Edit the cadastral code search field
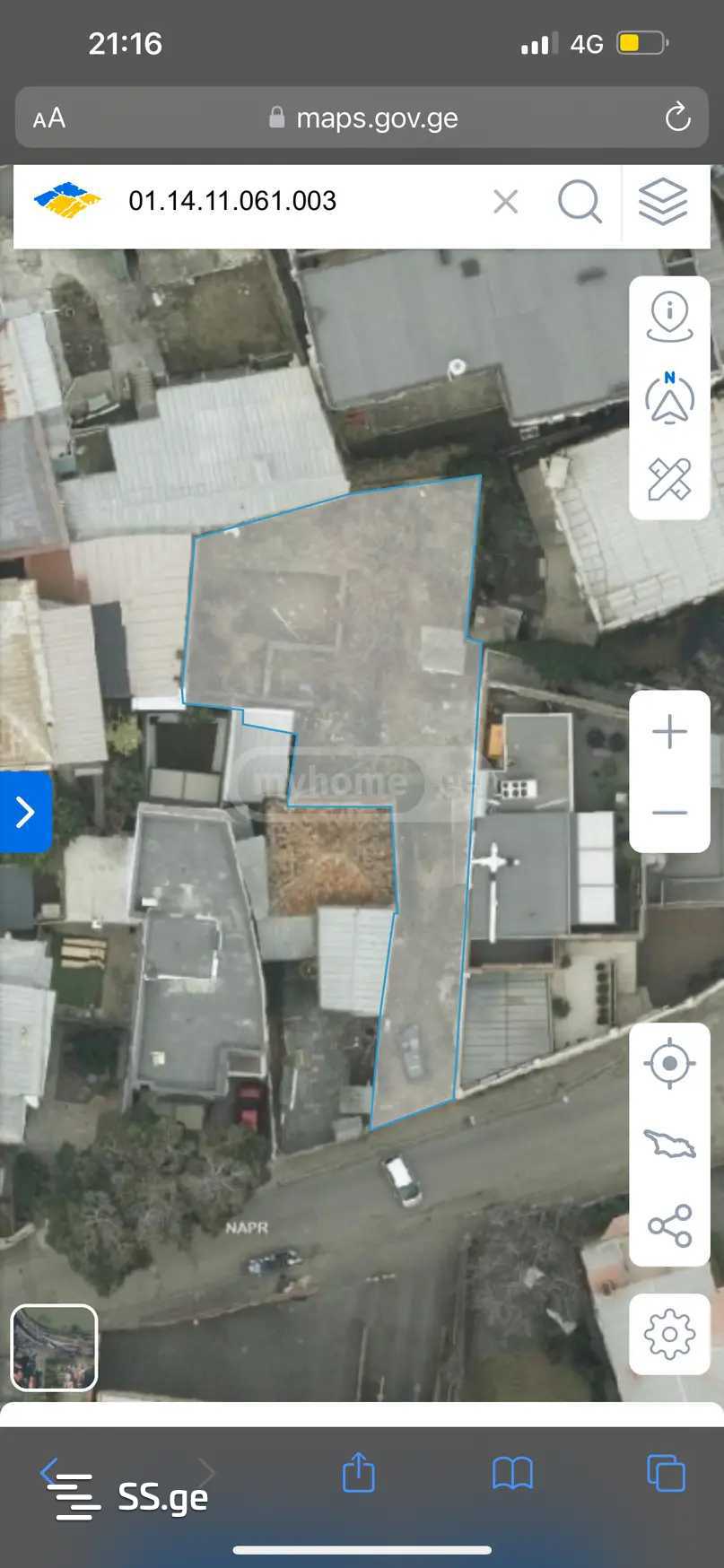Viewport: 724px width, 1568px height. click(296, 201)
